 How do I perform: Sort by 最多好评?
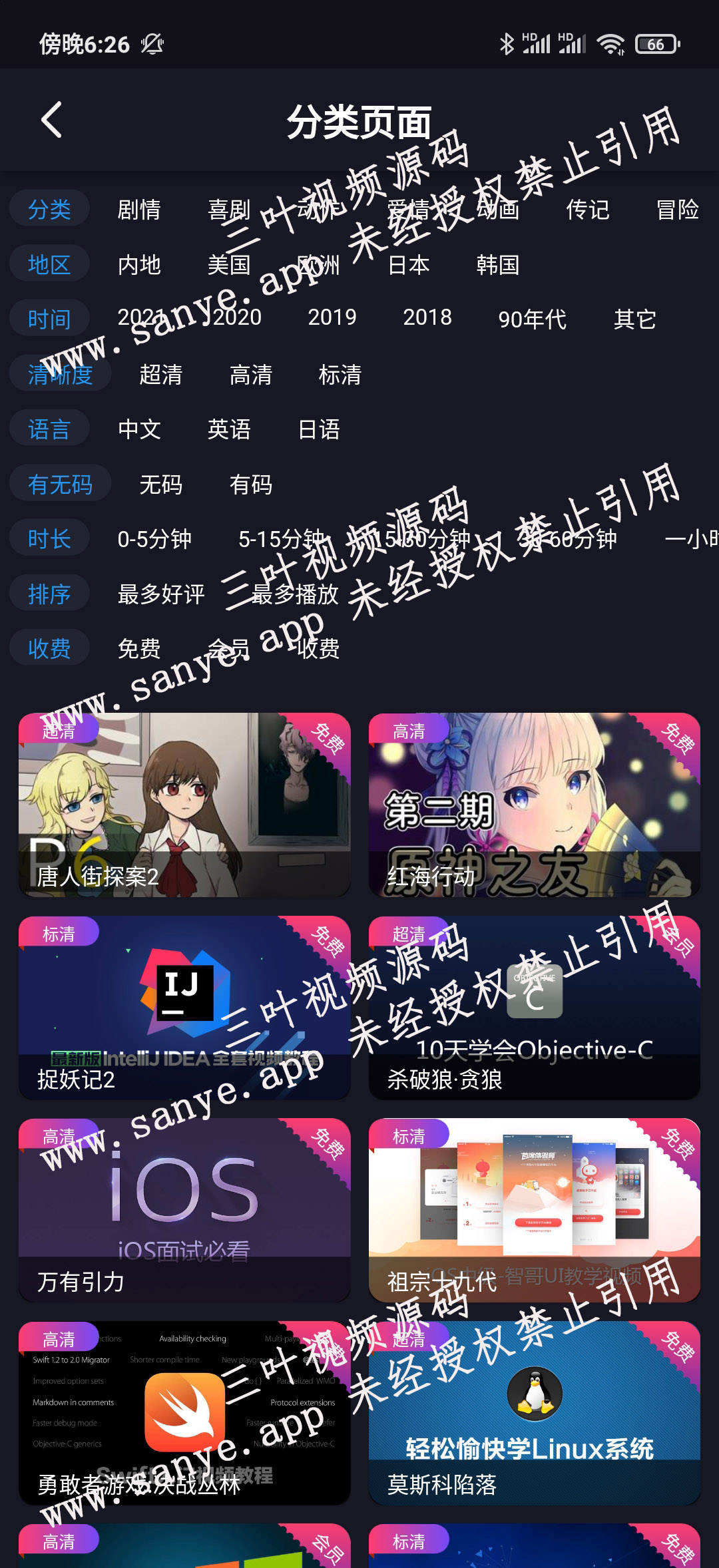click(x=161, y=594)
